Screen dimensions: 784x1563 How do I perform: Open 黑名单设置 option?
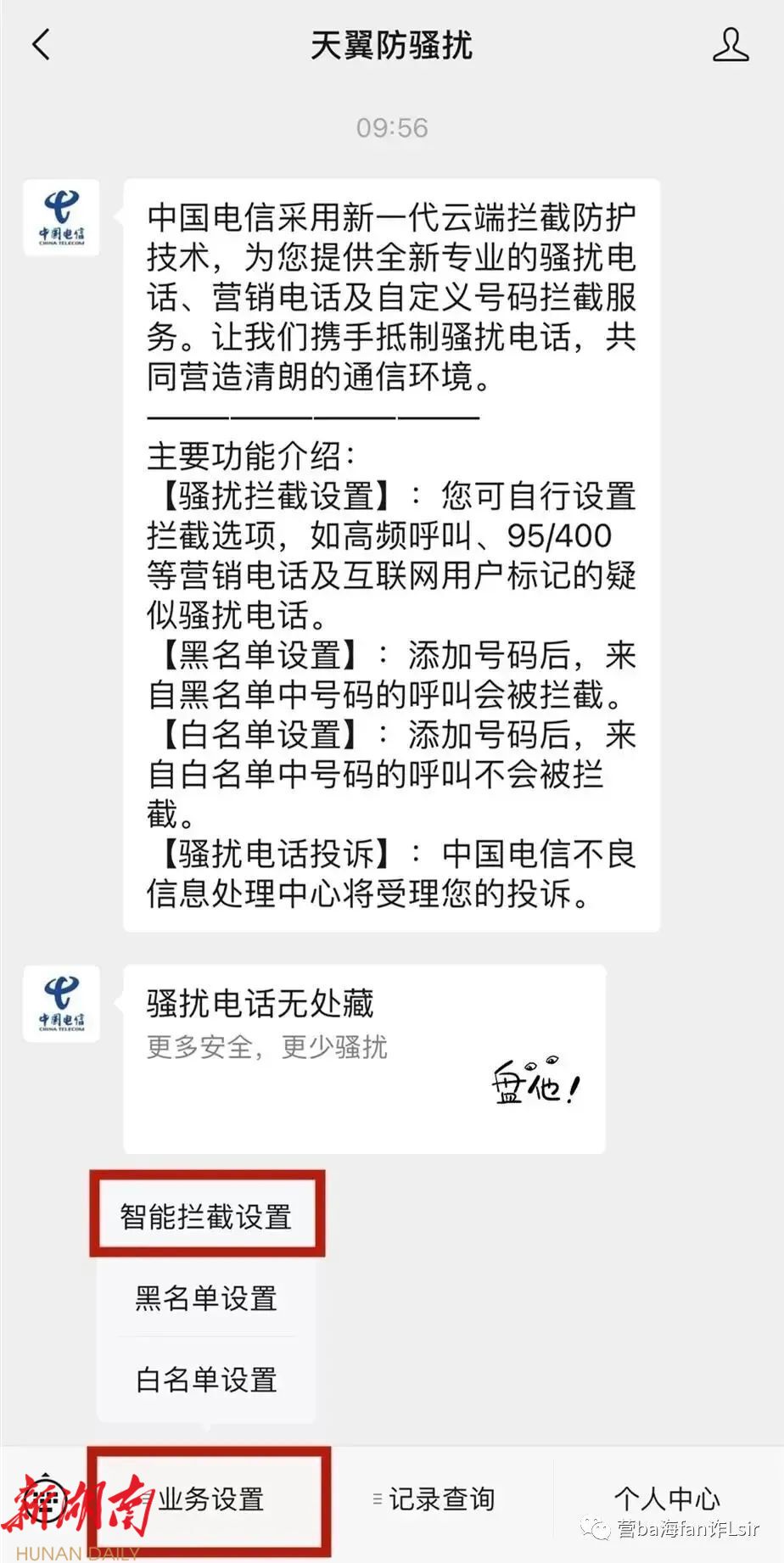coord(206,1298)
